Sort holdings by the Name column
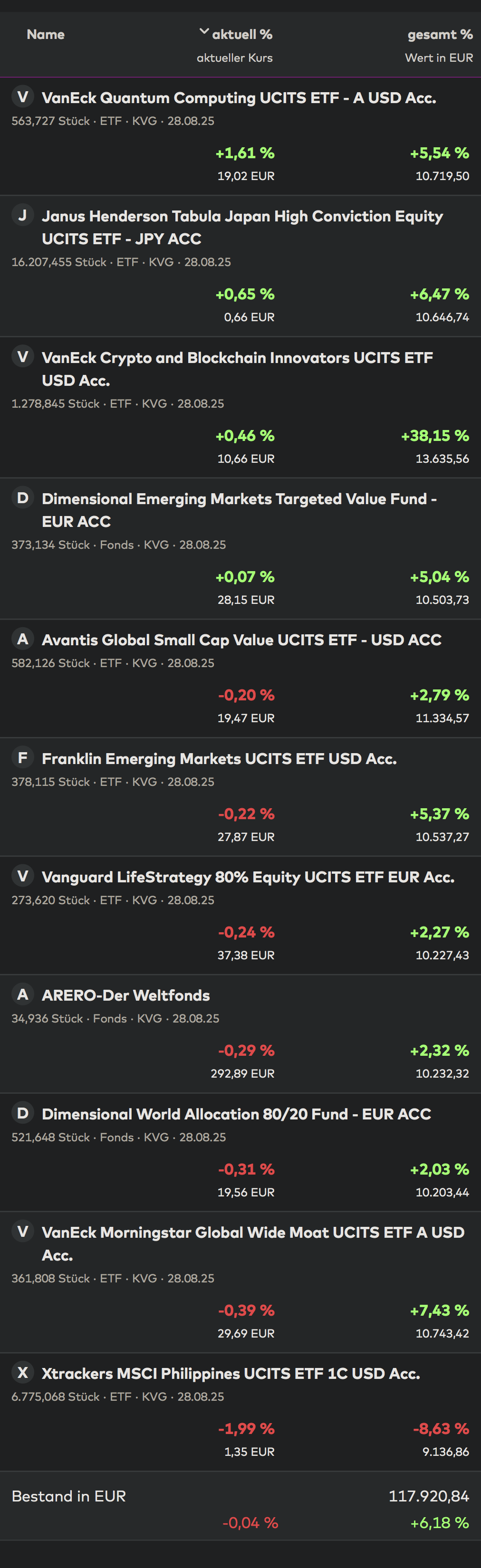The width and height of the screenshot is (481, 1568). point(46,35)
